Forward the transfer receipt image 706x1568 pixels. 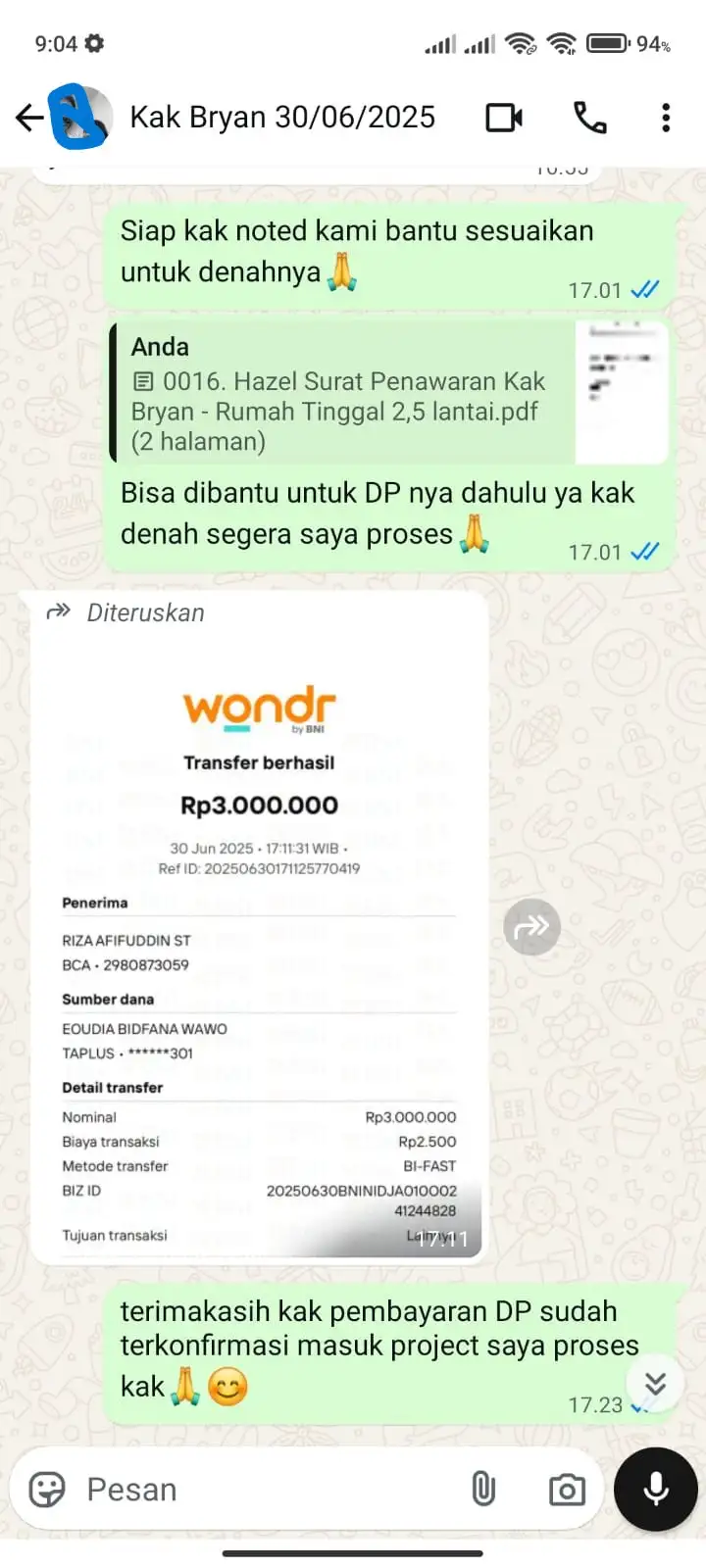click(531, 927)
